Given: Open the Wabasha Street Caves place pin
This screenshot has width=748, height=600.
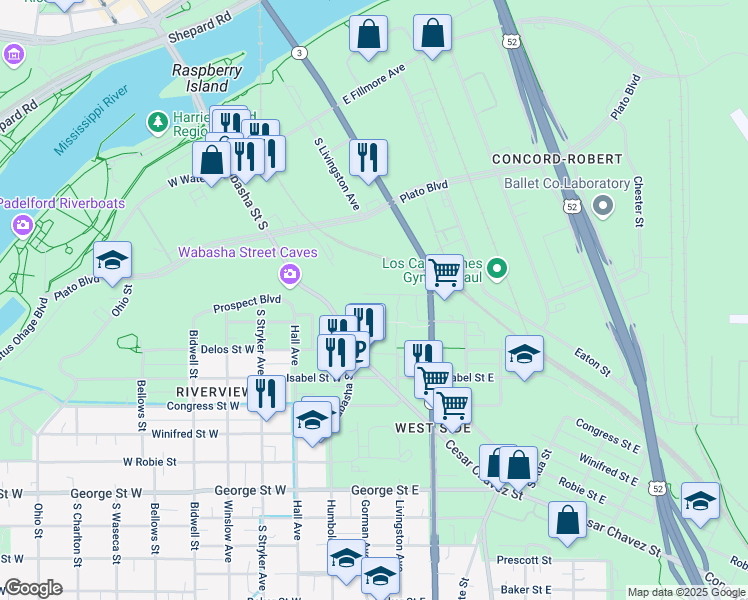Looking at the screenshot, I should coord(289,274).
